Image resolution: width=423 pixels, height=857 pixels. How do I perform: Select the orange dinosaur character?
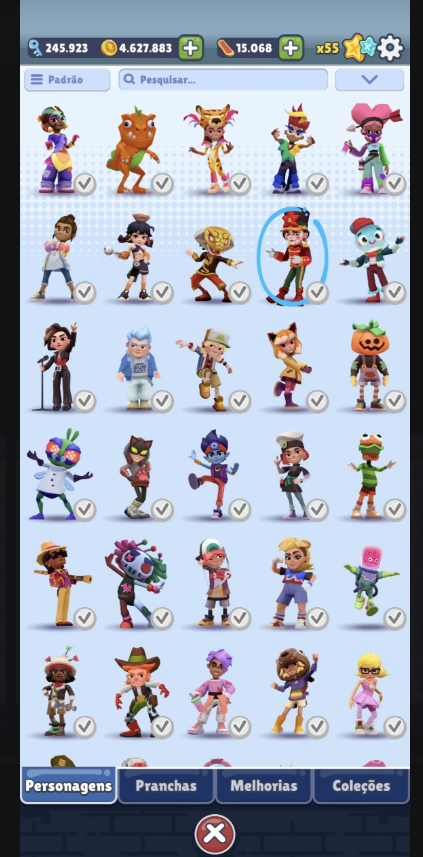[132, 149]
